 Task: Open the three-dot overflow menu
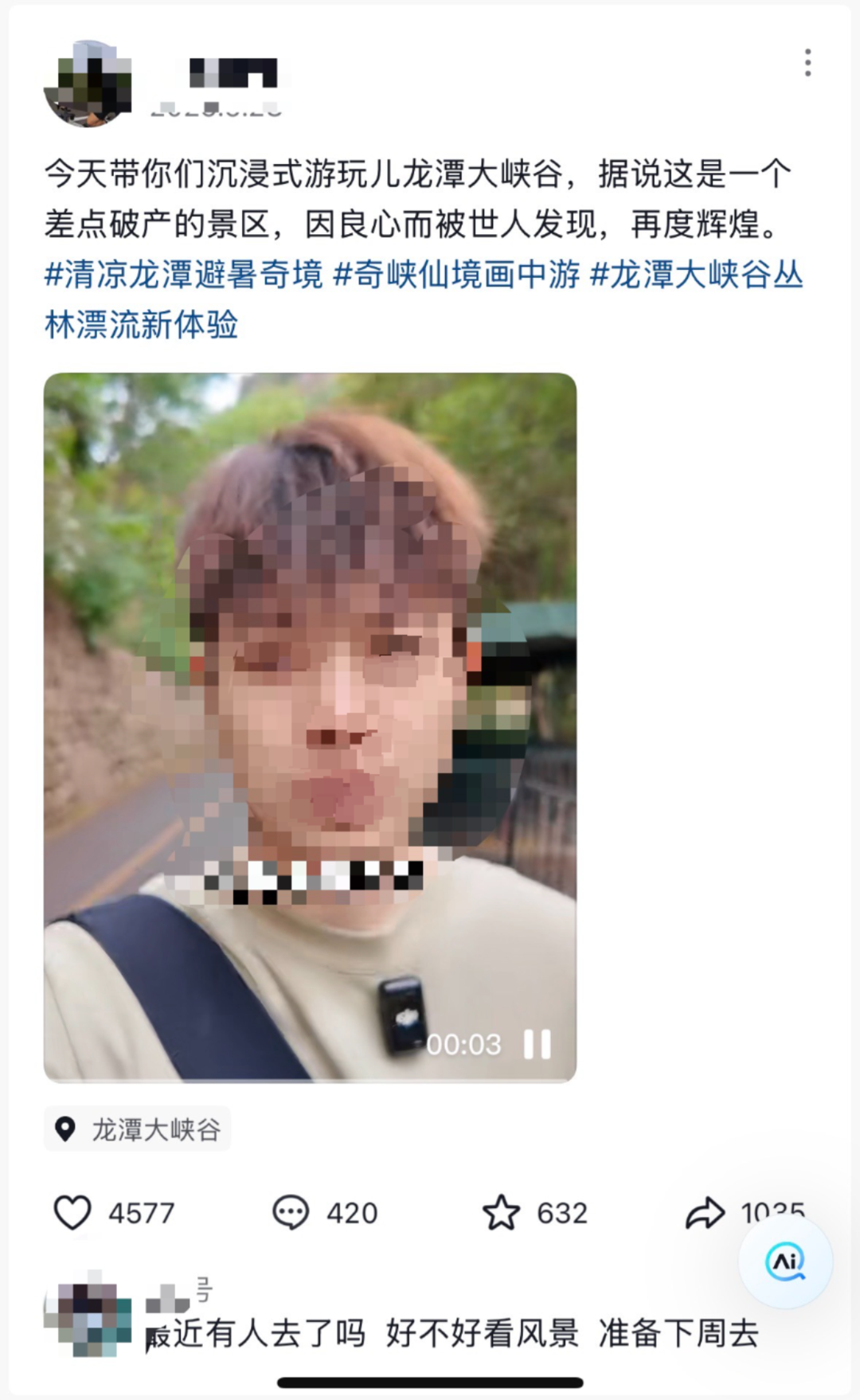(807, 63)
